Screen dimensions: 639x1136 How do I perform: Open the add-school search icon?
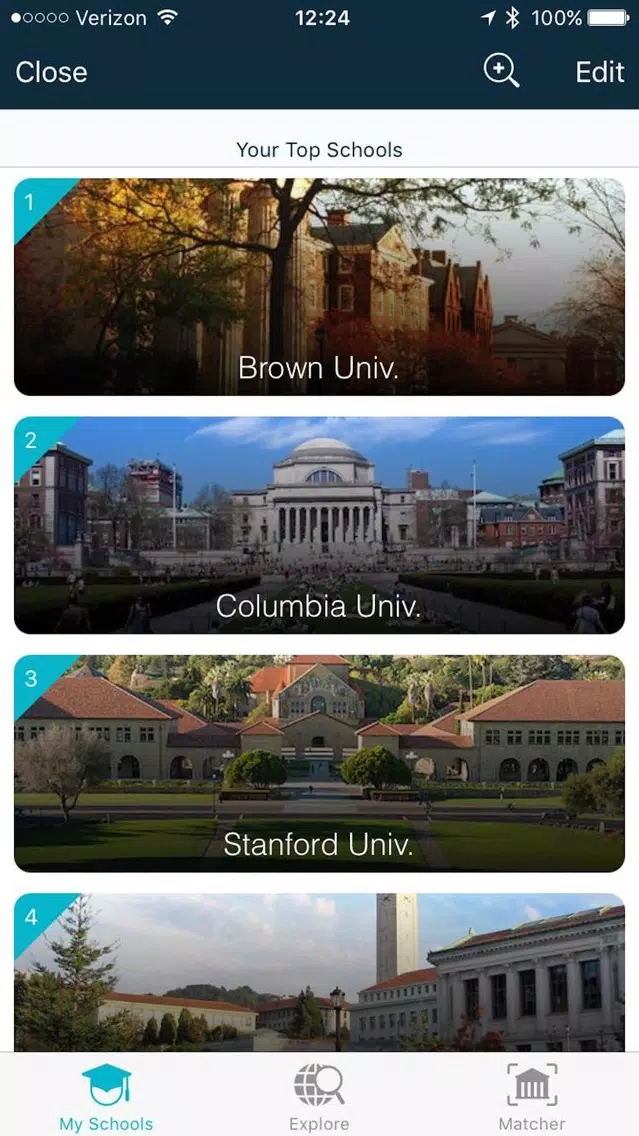click(x=501, y=71)
